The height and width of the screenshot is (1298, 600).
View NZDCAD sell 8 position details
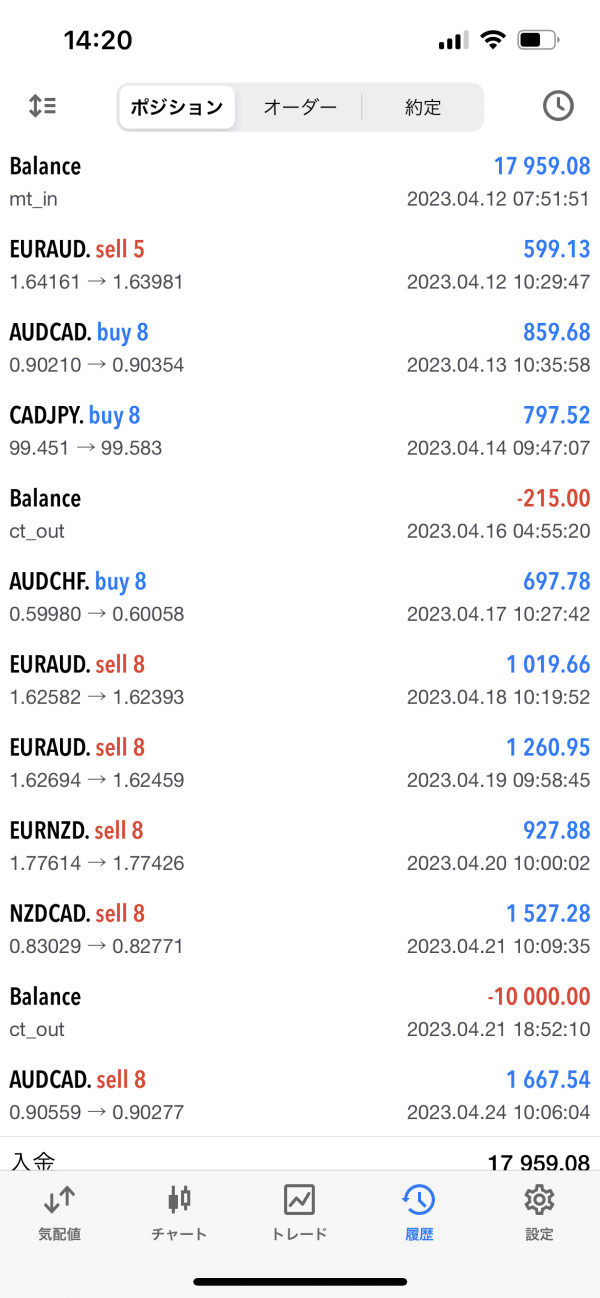click(300, 928)
